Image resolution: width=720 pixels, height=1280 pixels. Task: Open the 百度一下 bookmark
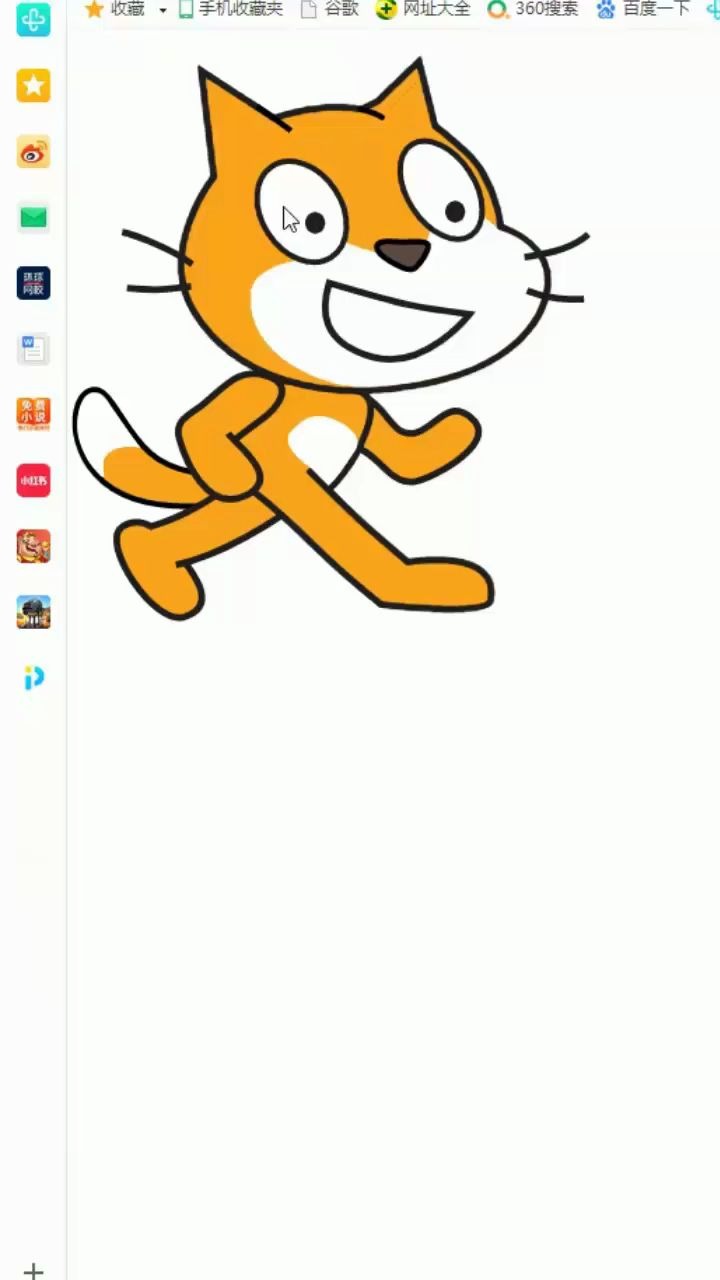[644, 10]
